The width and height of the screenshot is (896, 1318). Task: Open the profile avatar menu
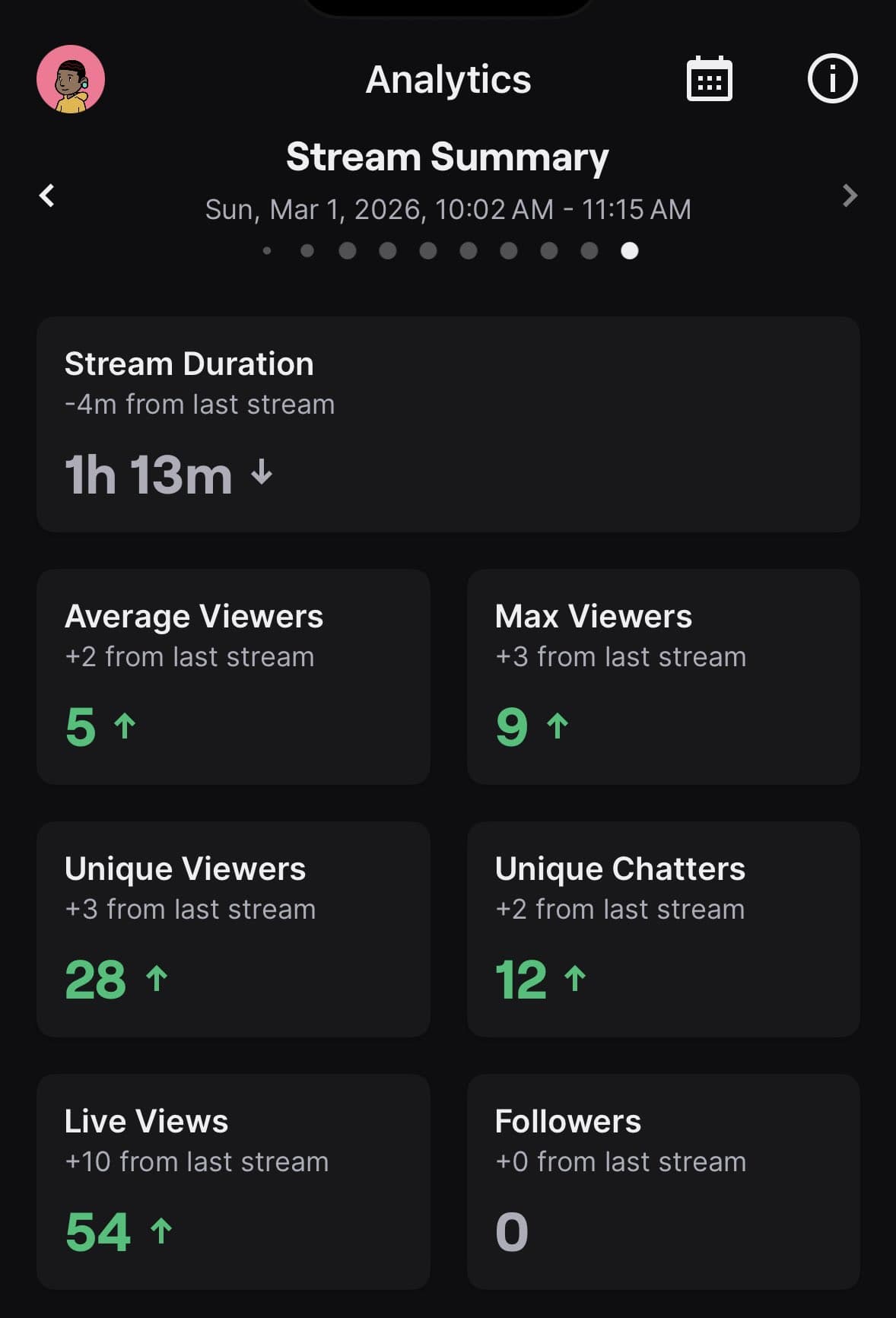[x=71, y=79]
